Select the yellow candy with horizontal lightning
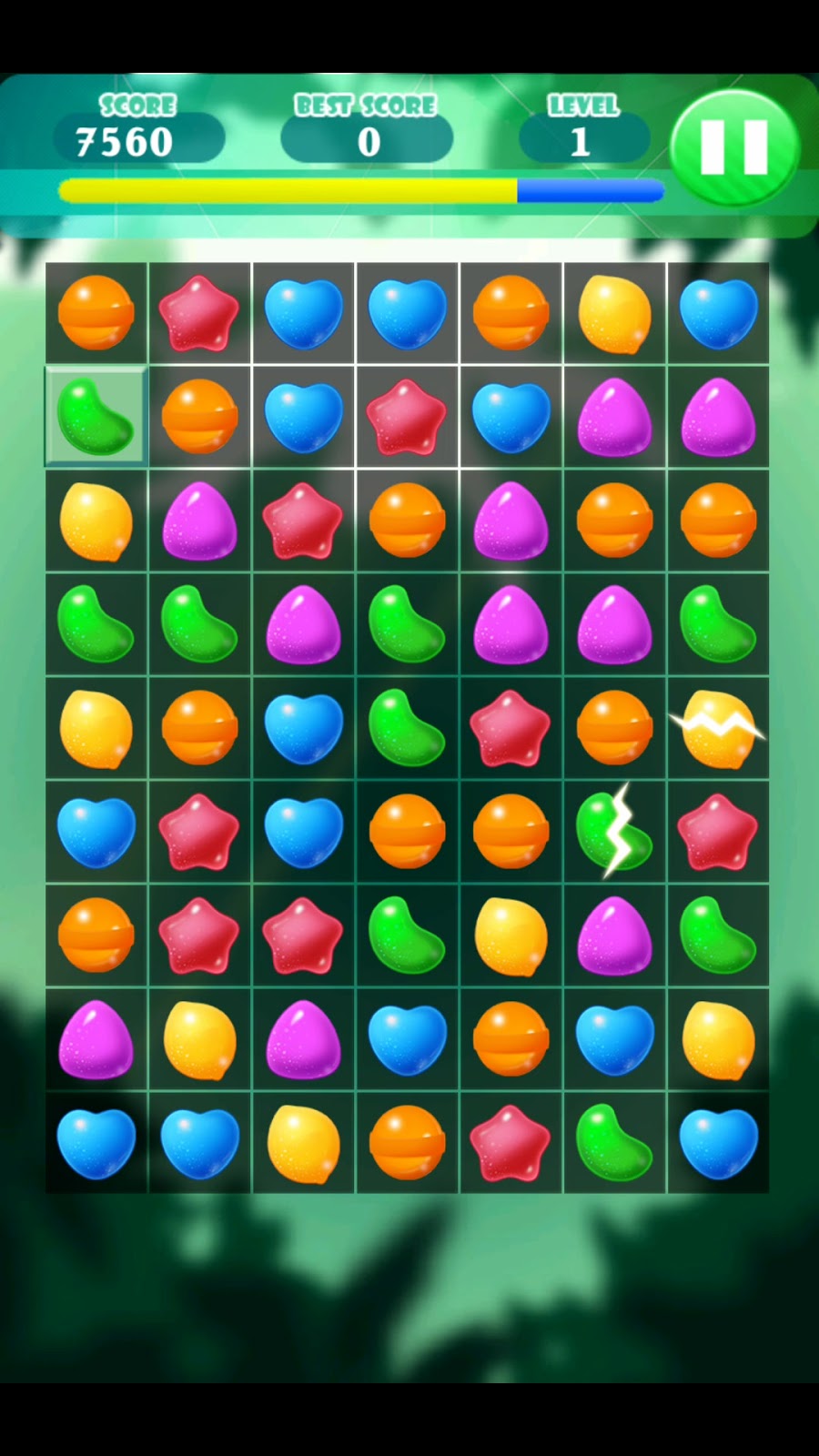819x1456 pixels. [x=718, y=728]
